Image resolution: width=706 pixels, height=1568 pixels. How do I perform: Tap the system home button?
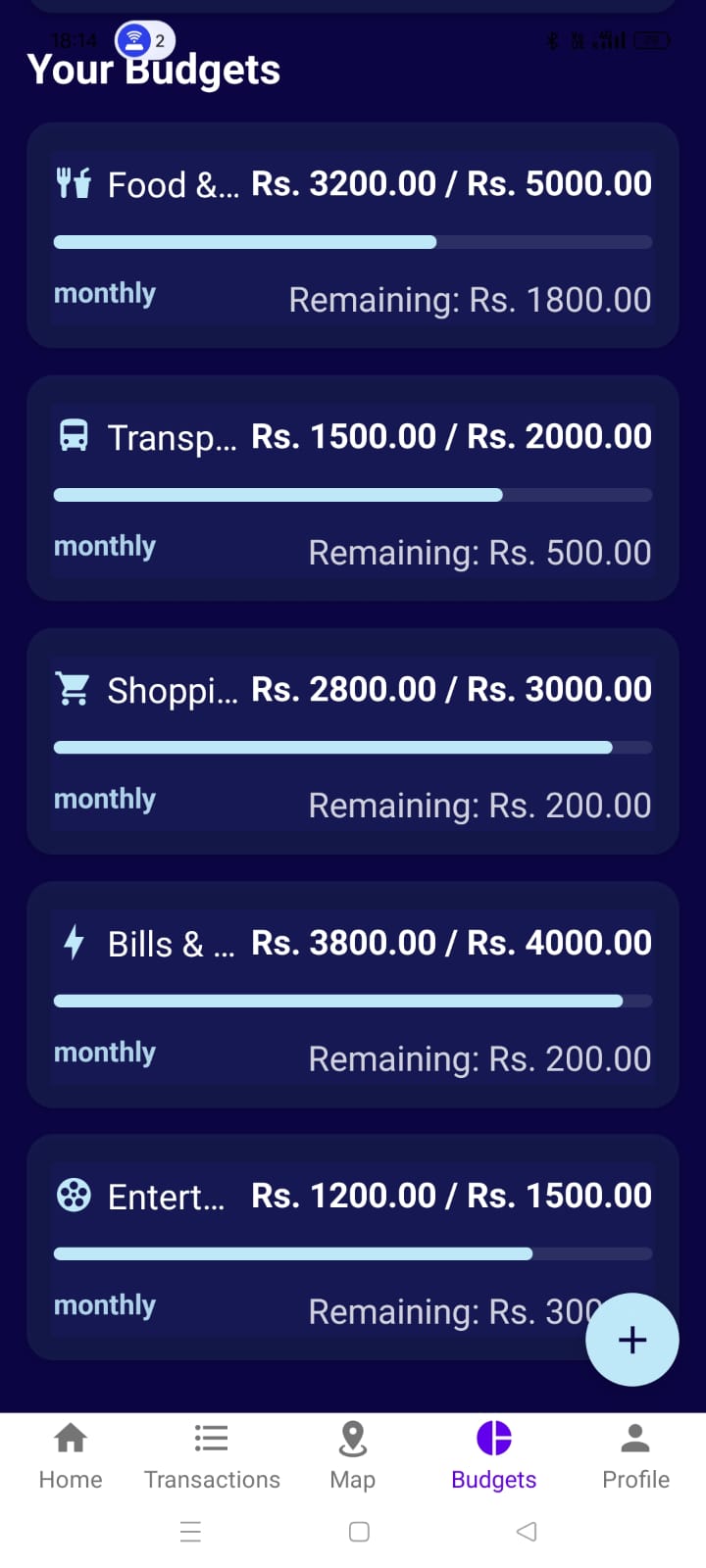pyautogui.click(x=359, y=1532)
